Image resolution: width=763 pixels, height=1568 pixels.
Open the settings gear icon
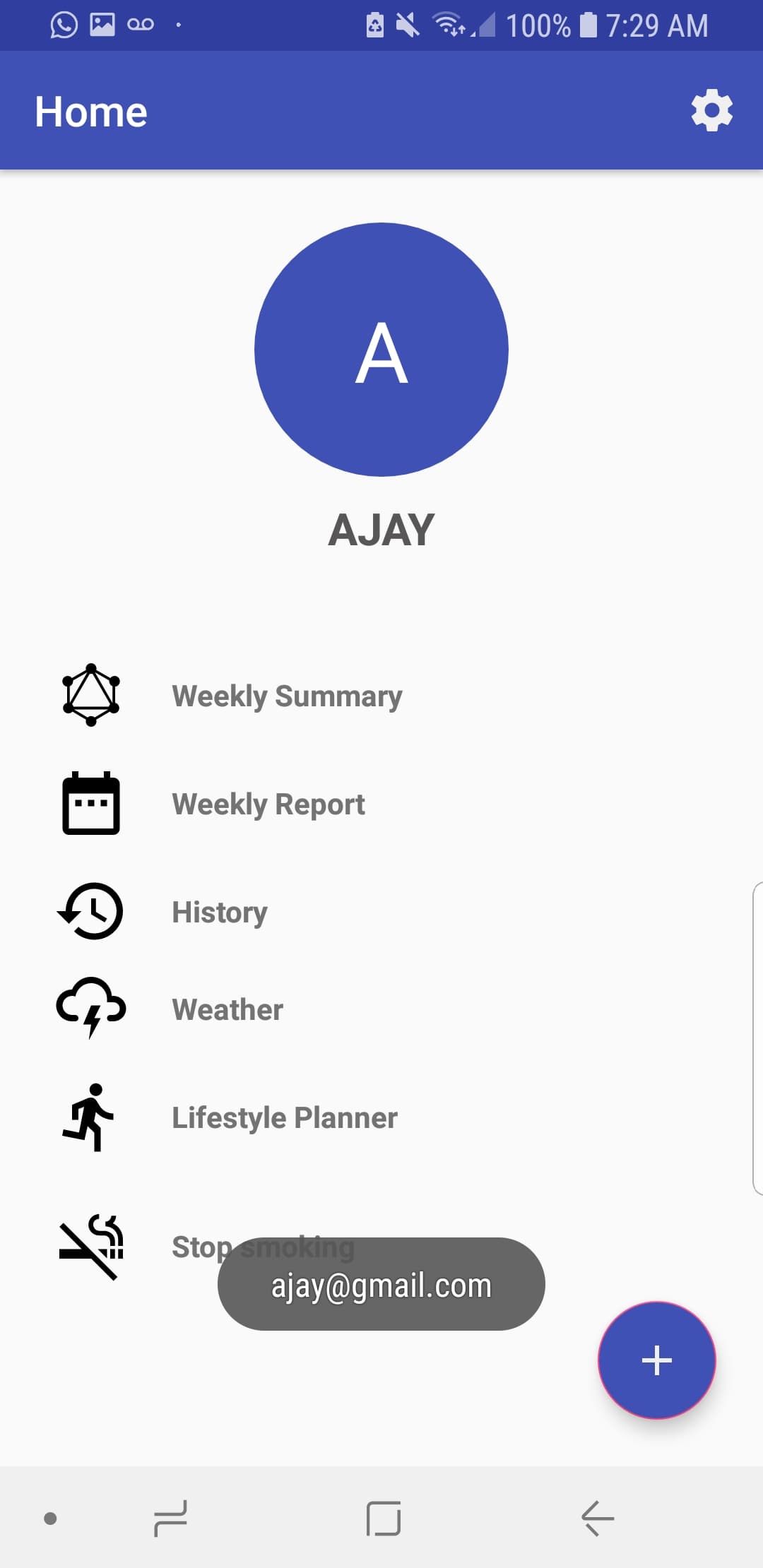[711, 110]
